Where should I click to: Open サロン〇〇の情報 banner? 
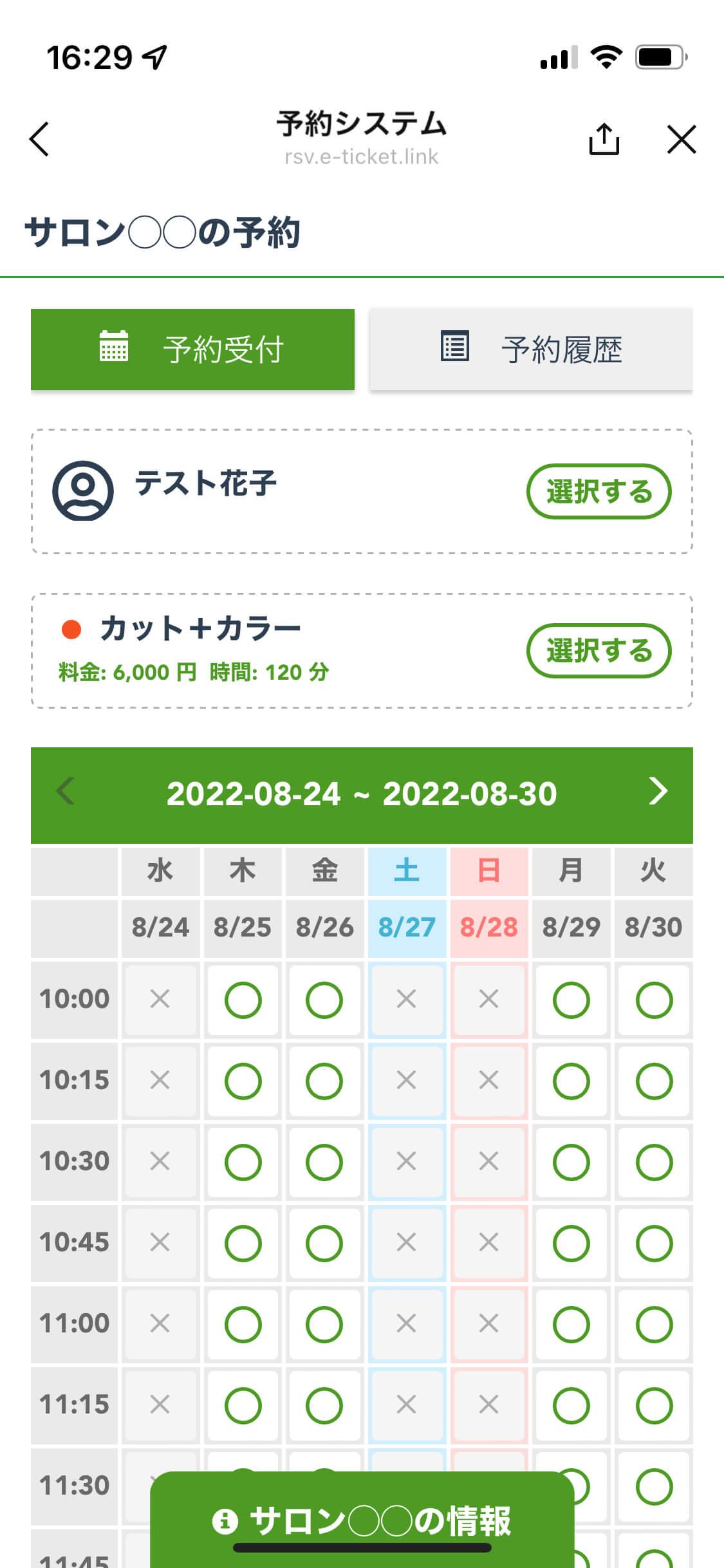click(362, 1519)
